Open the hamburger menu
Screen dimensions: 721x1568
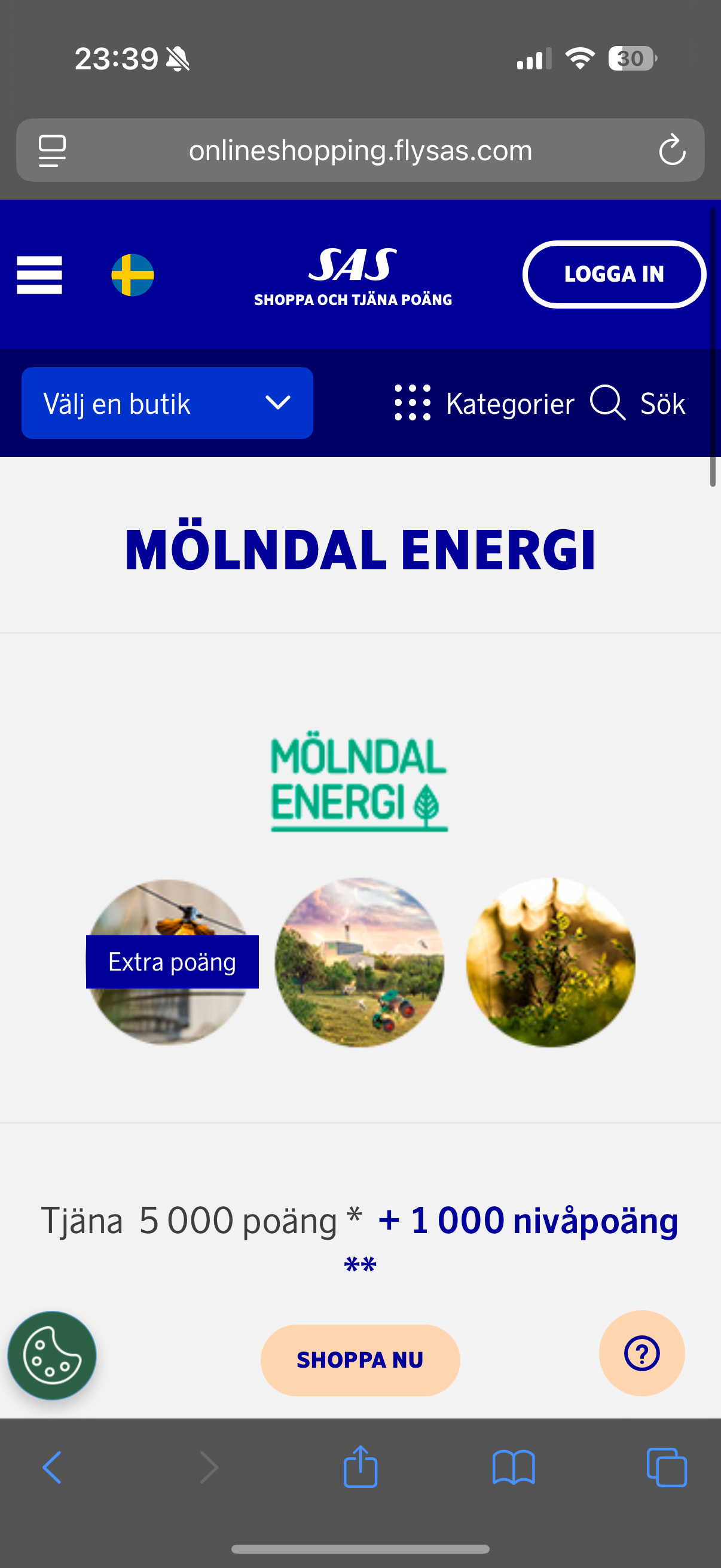pyautogui.click(x=39, y=274)
